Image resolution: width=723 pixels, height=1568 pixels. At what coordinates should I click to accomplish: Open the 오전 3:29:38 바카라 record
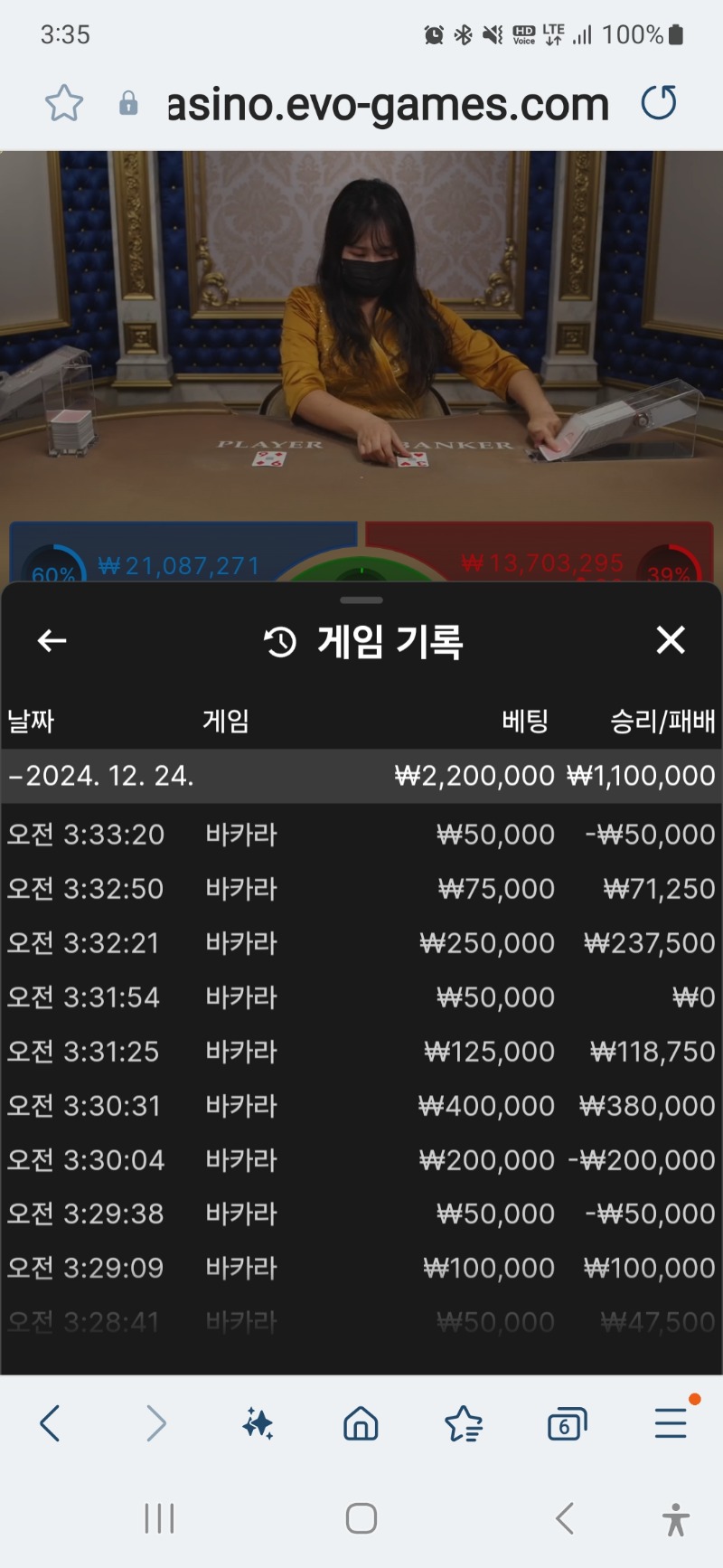[x=361, y=1214]
